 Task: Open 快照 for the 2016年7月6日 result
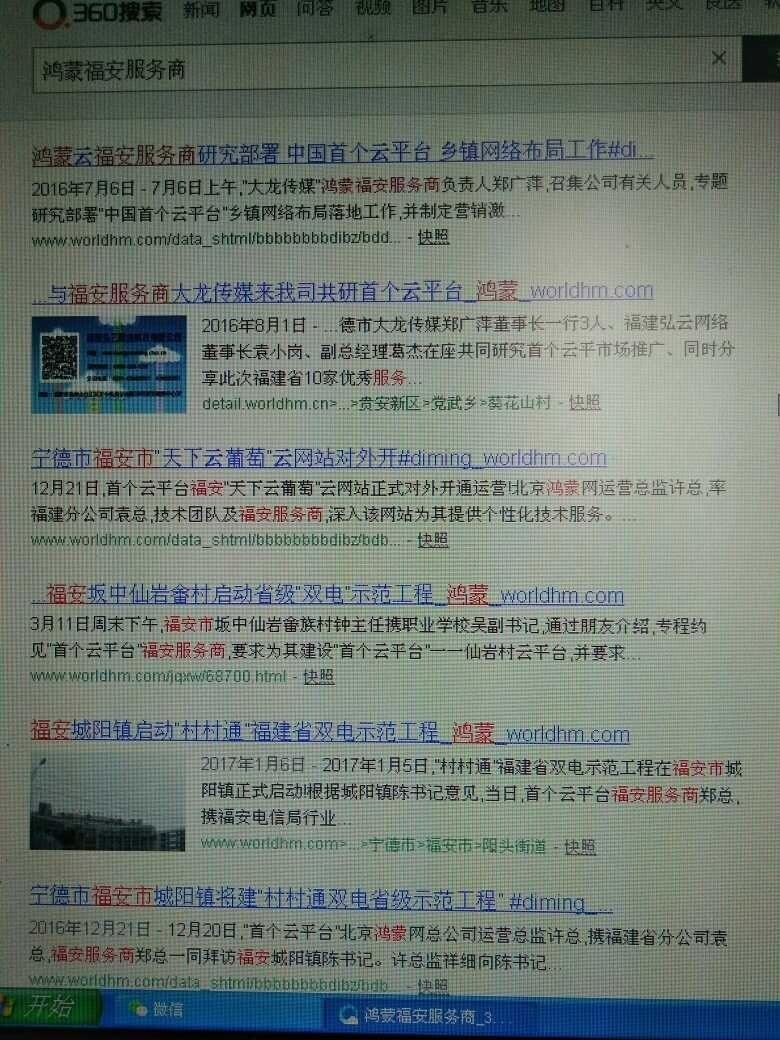point(433,237)
